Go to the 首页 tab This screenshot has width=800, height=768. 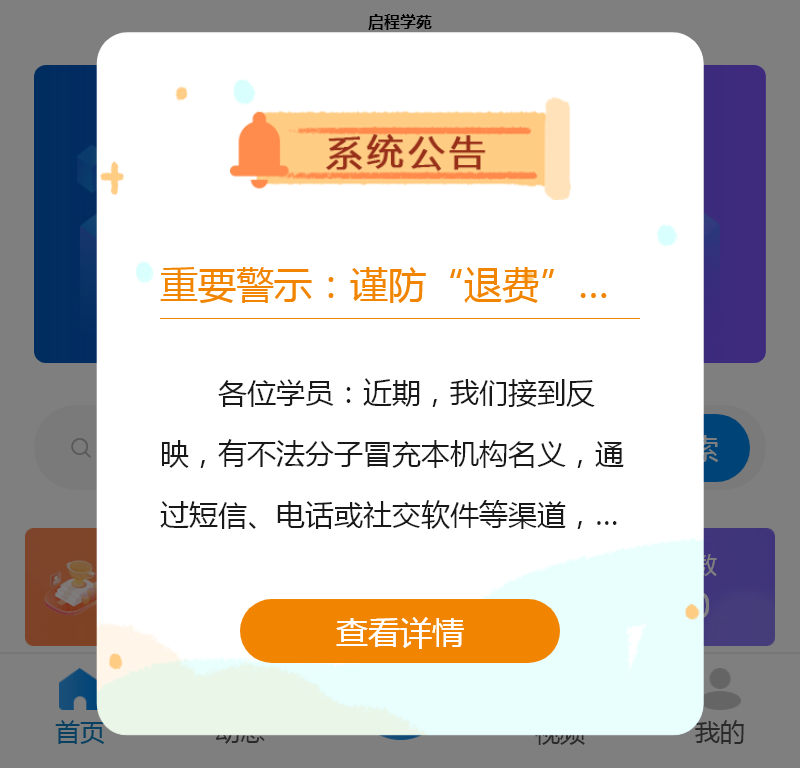(x=78, y=710)
